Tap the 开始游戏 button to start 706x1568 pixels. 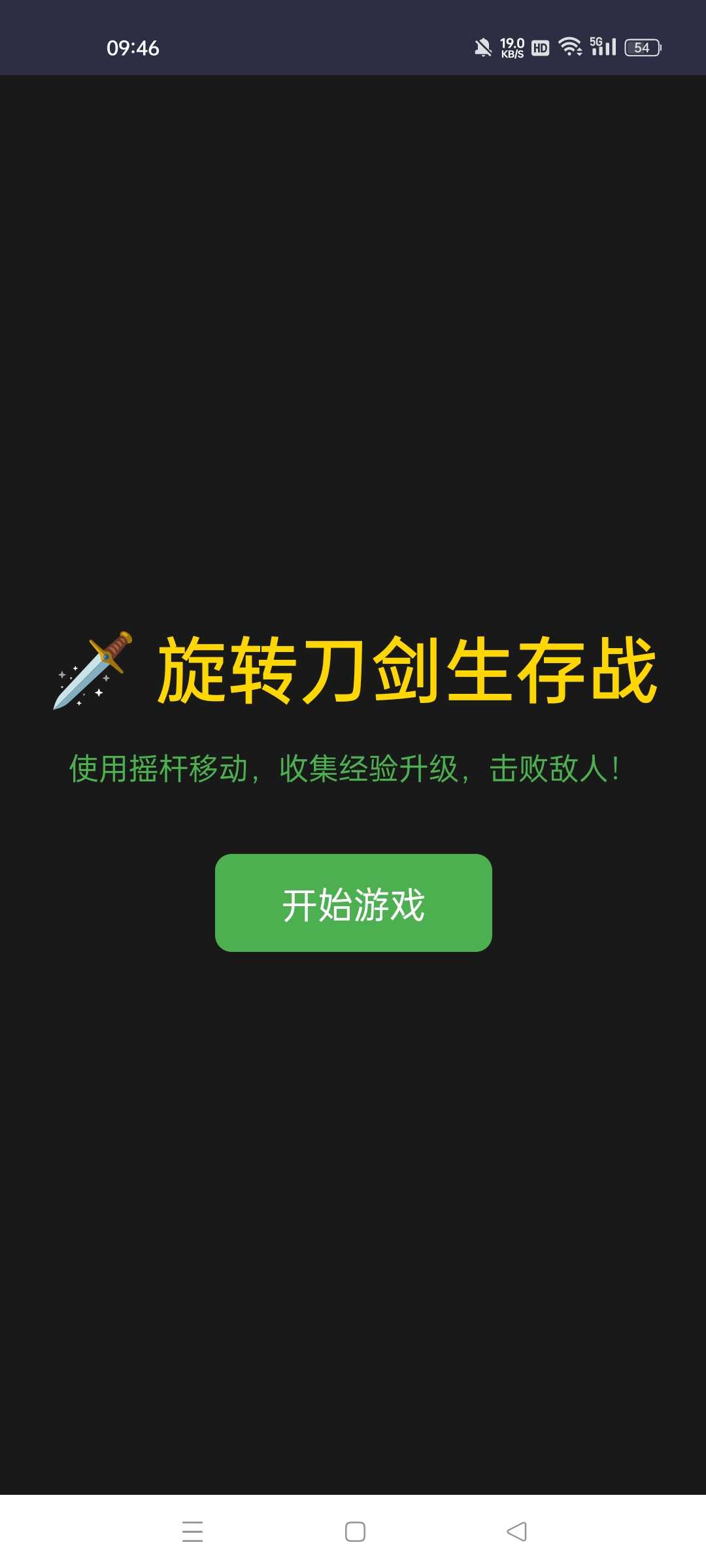(353, 903)
